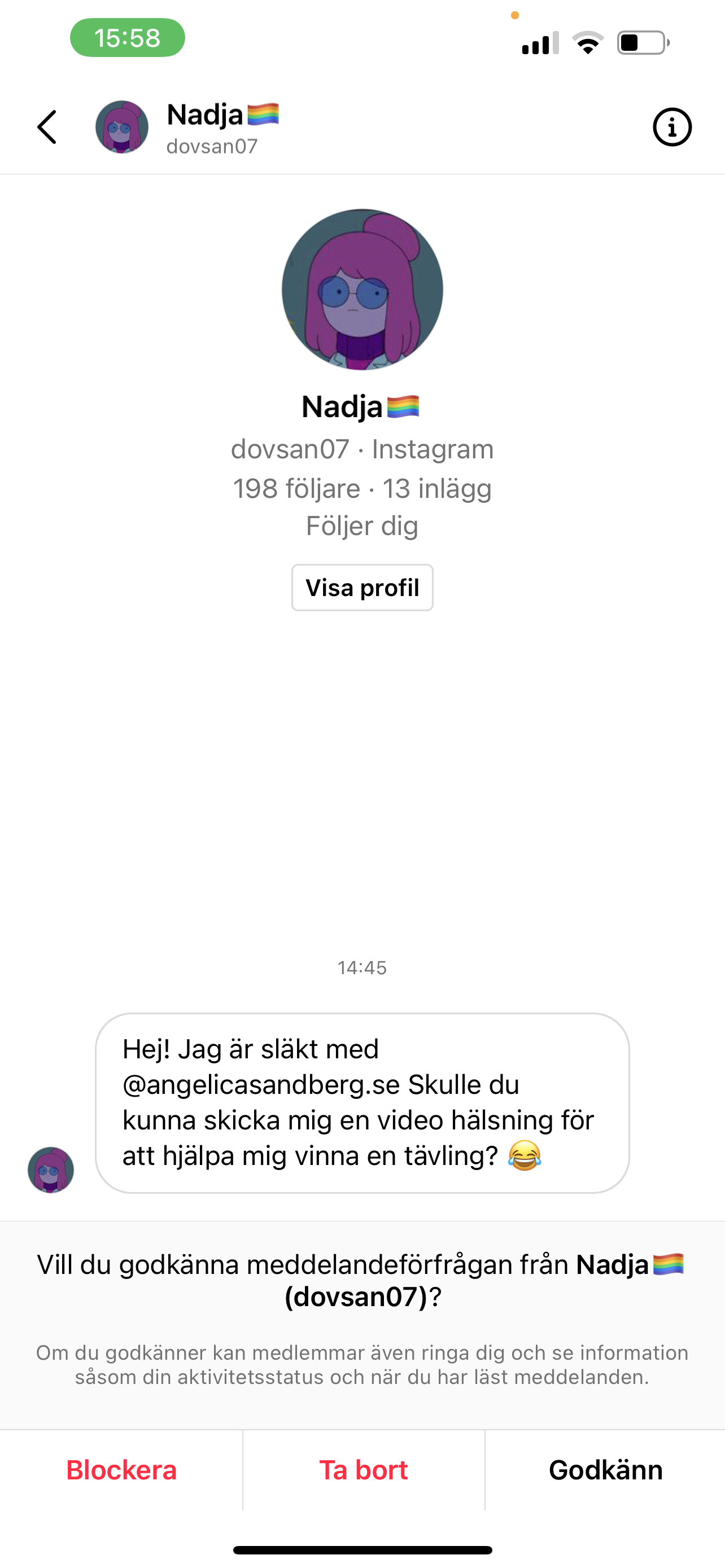Tap Nadja's large profile picture
Screen dimensions: 725x1568
[x=362, y=290]
